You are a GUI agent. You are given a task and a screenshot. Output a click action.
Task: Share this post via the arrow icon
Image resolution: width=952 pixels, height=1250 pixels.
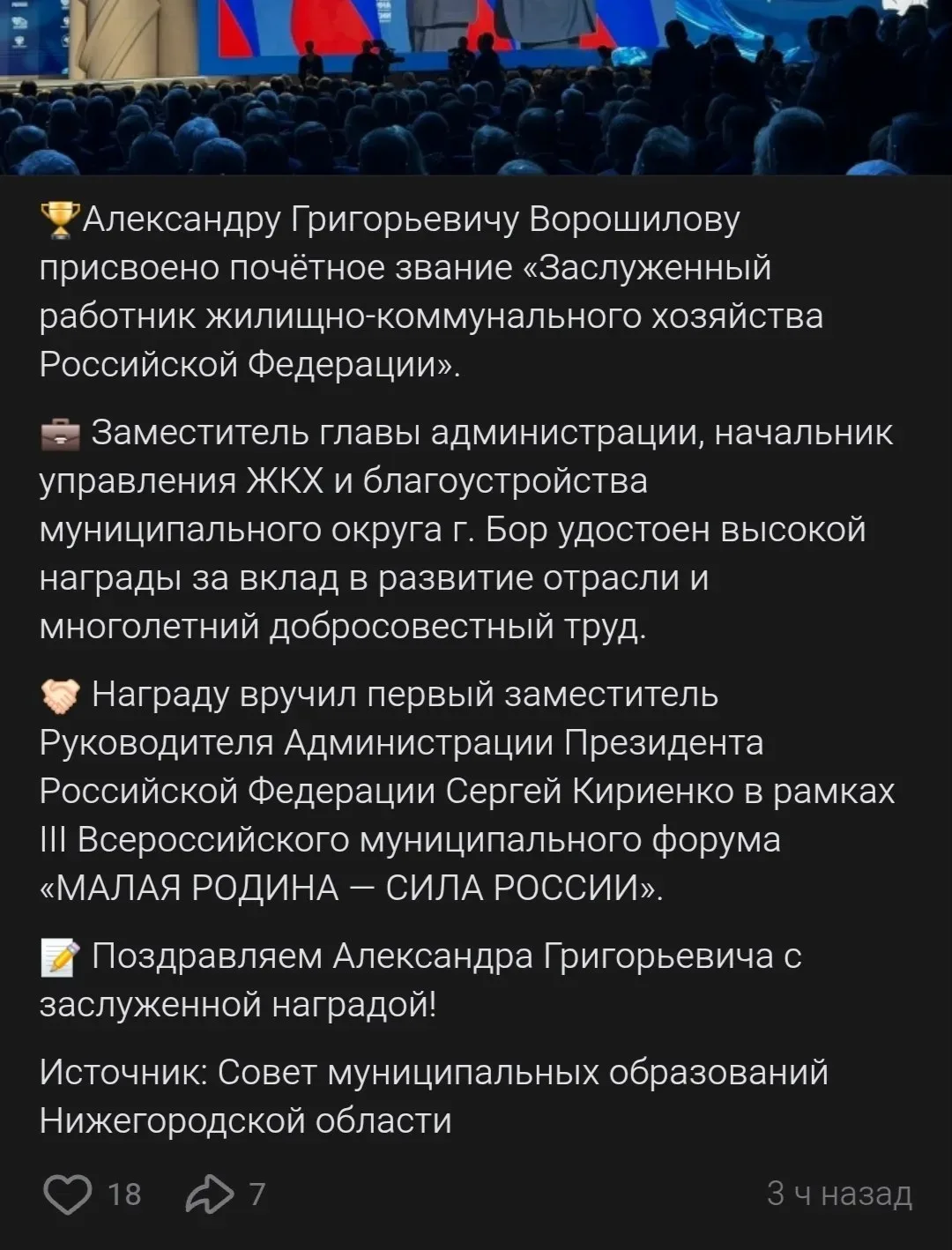coord(210,1194)
